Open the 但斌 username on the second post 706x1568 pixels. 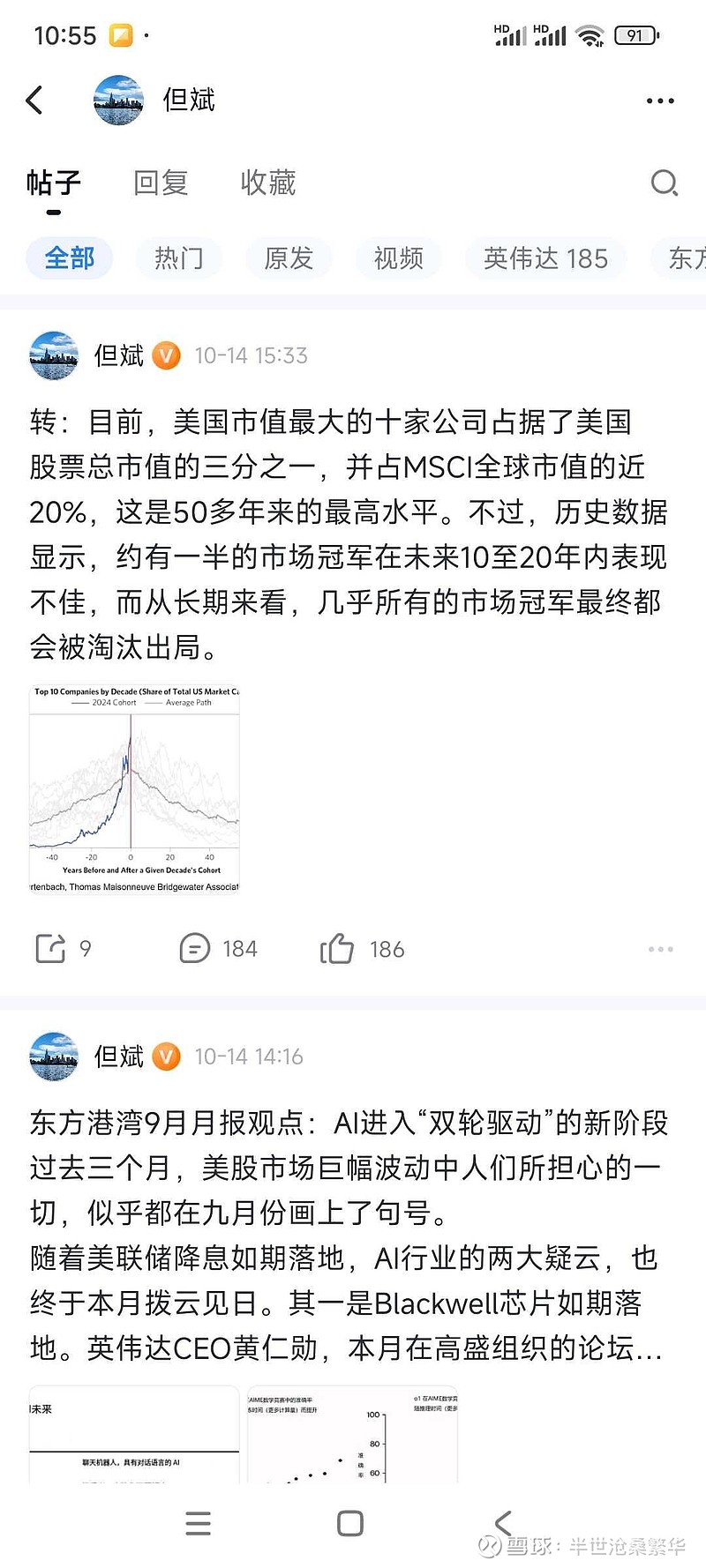pyautogui.click(x=117, y=1056)
